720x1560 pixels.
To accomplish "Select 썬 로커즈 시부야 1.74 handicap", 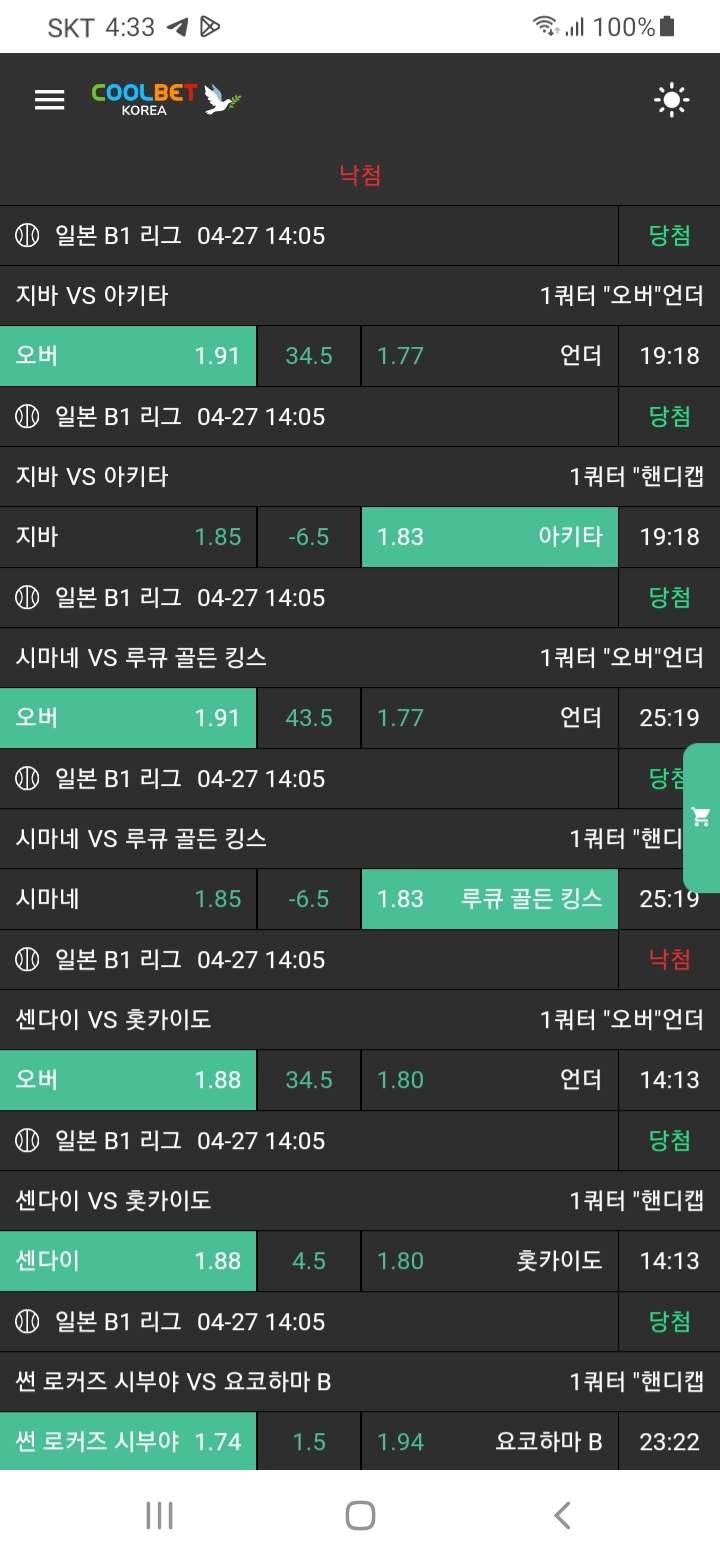I will click(128, 1442).
